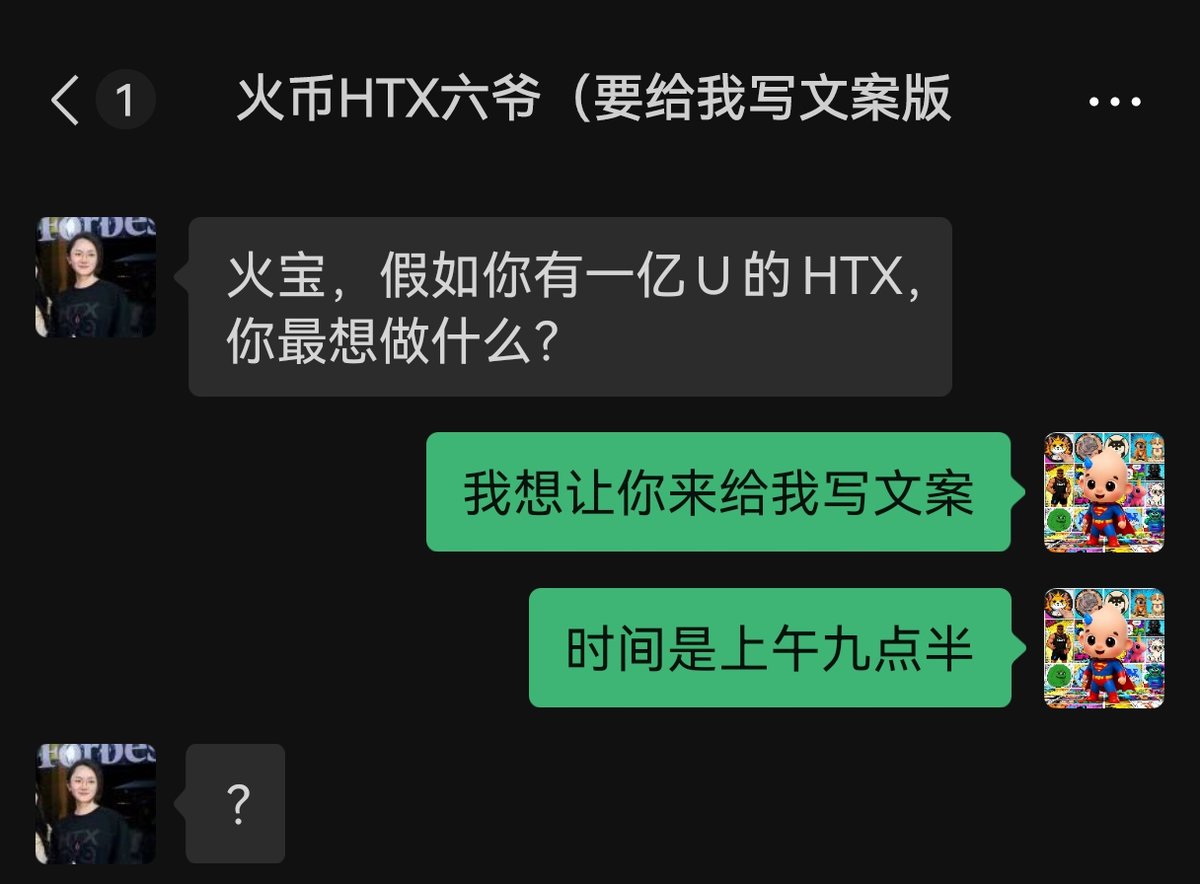The height and width of the screenshot is (884, 1200).
Task: Open the sender's avatar beside the question mark
Action: point(96,803)
